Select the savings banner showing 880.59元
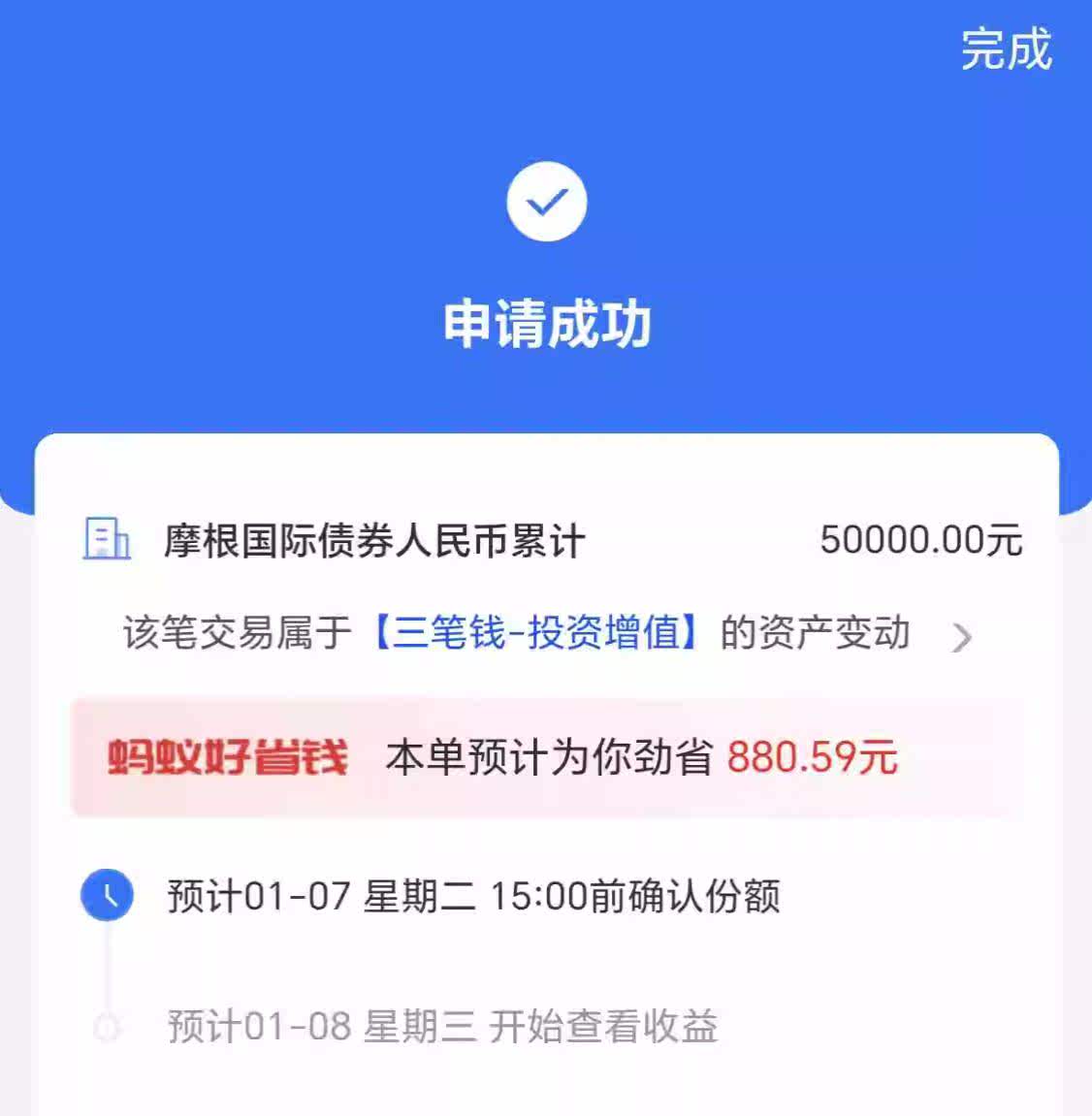 click(548, 761)
